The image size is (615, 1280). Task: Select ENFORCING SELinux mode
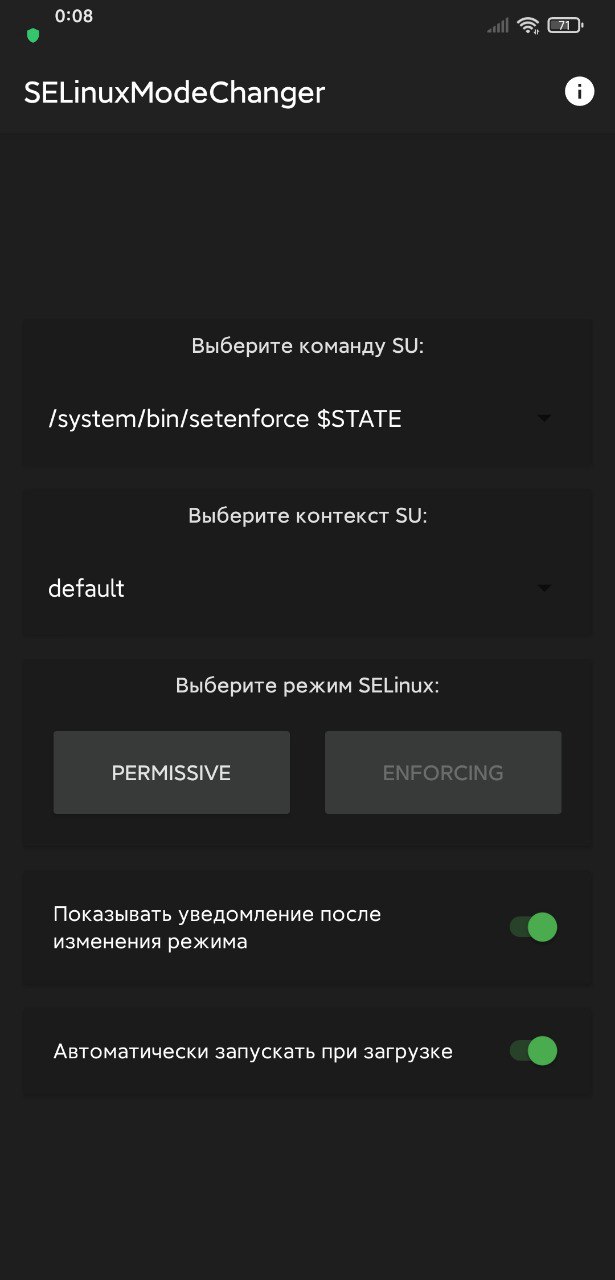pos(443,772)
